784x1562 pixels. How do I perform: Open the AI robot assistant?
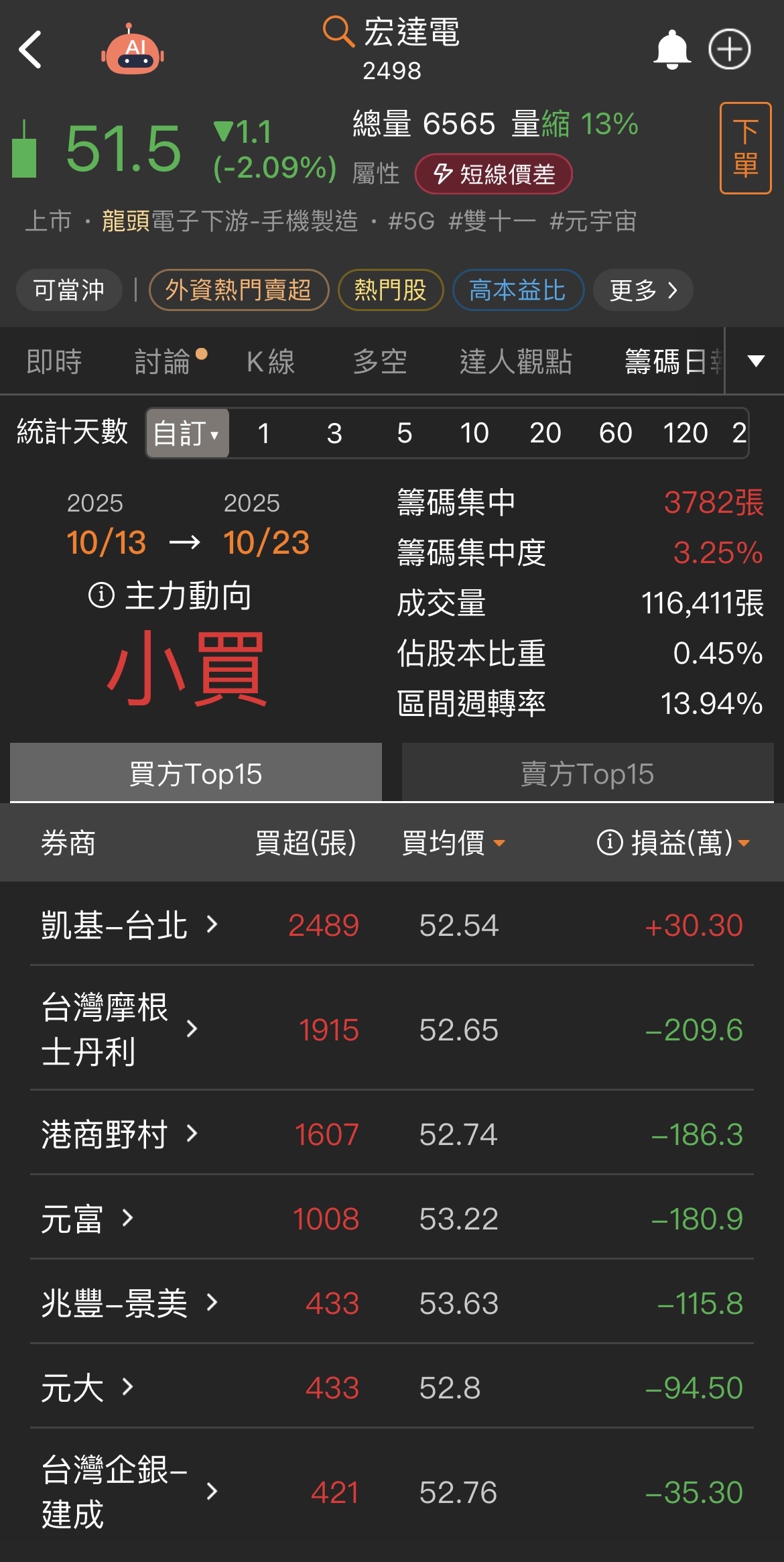pyautogui.click(x=133, y=51)
